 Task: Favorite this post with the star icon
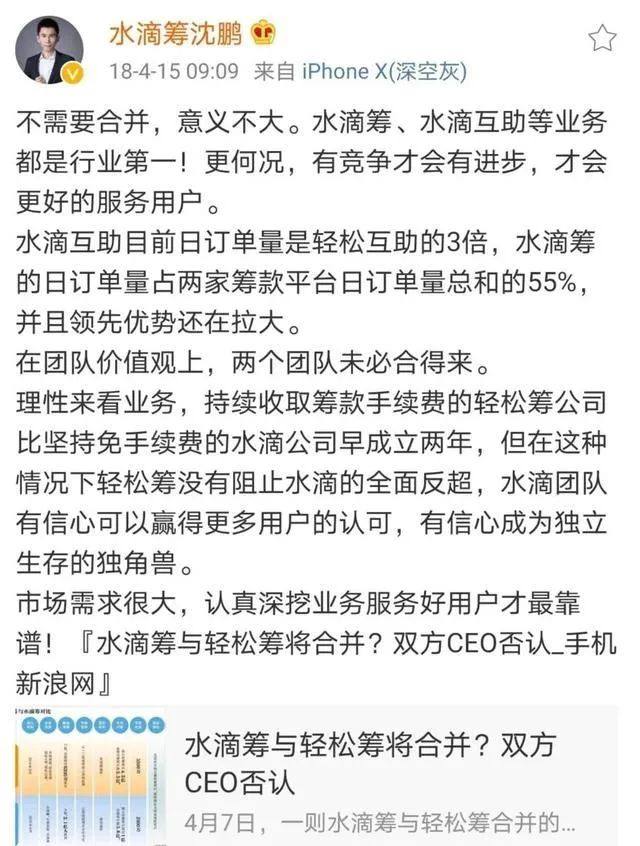(x=602, y=38)
